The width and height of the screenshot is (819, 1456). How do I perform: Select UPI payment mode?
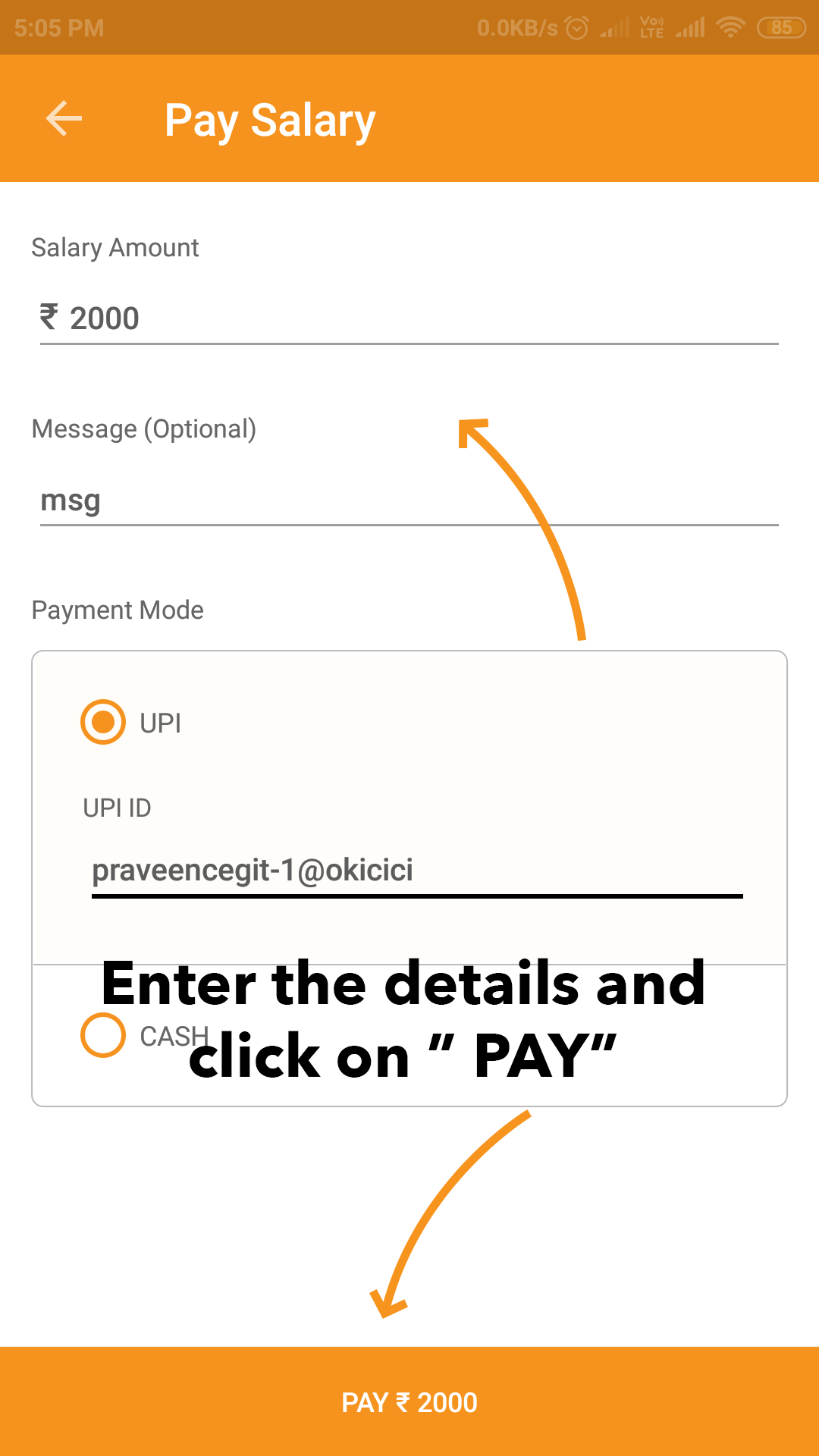pyautogui.click(x=103, y=722)
